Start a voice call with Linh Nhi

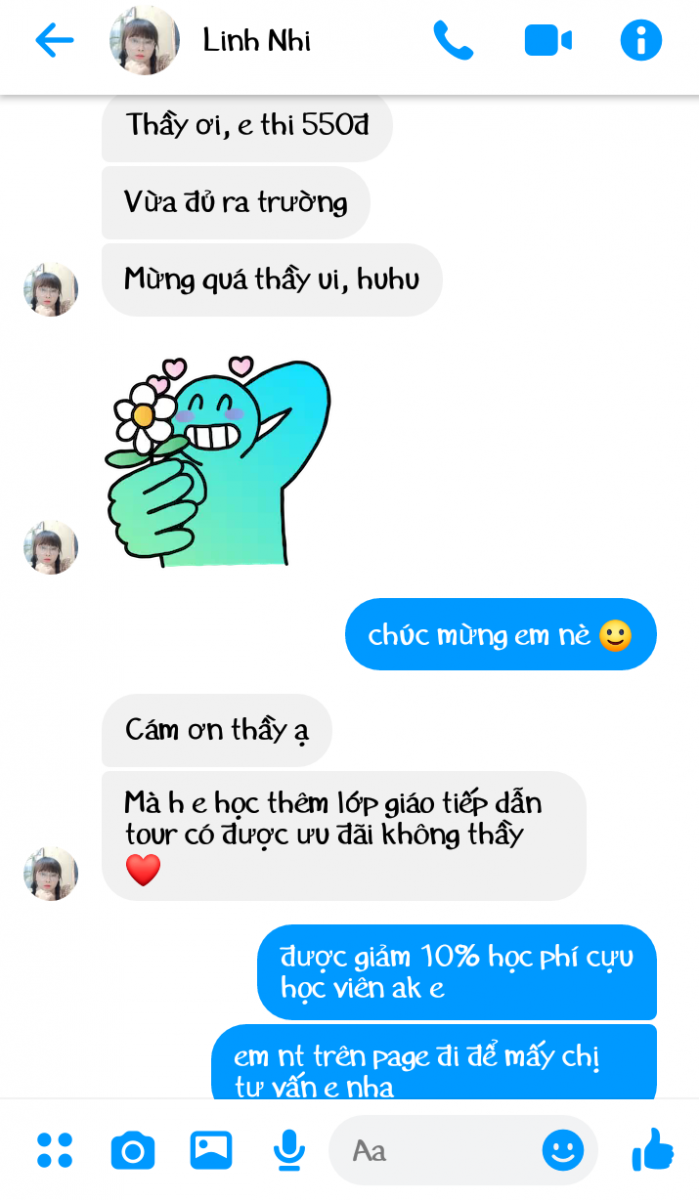click(x=453, y=40)
